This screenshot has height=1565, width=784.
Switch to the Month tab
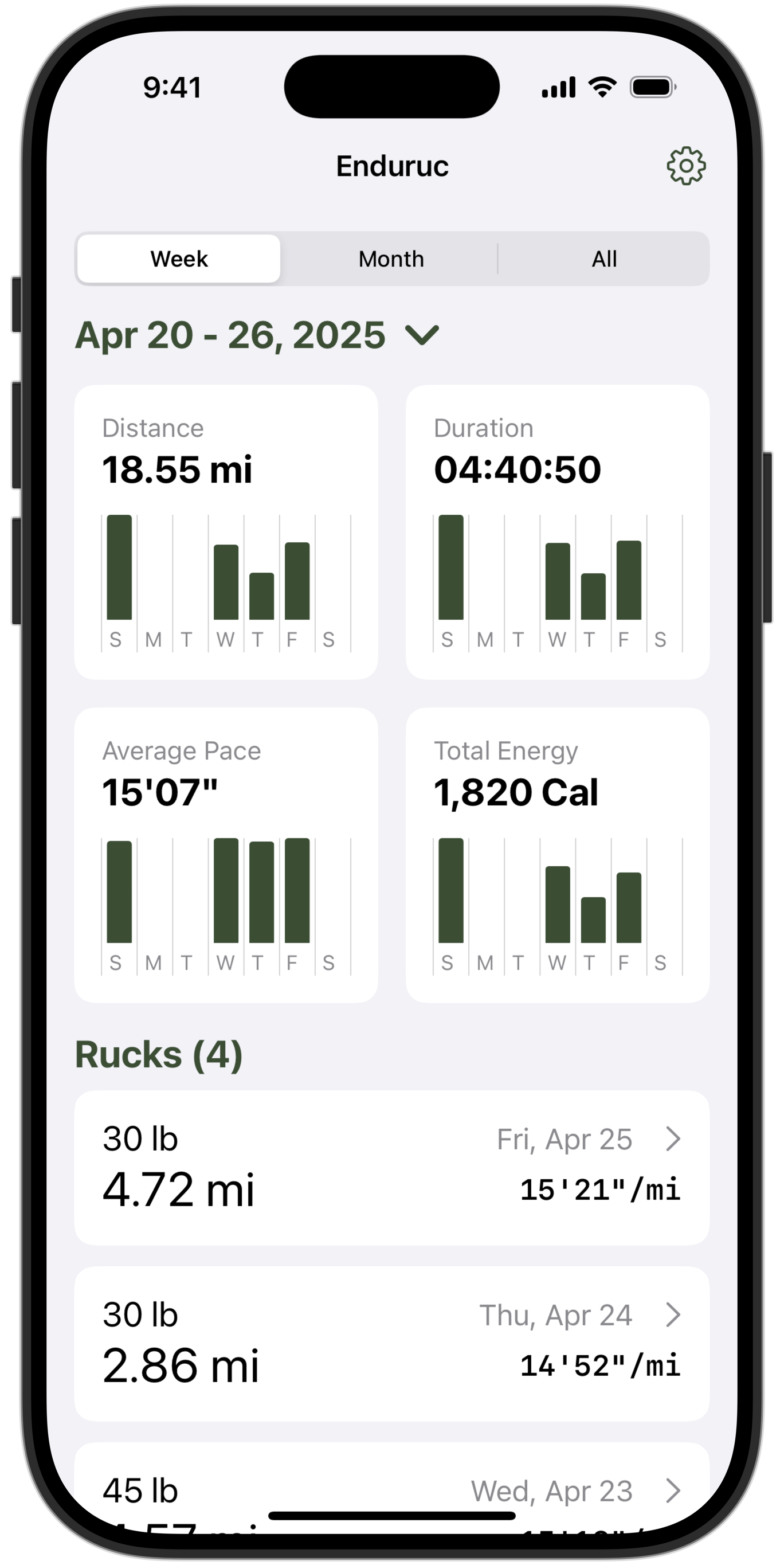[x=391, y=259]
